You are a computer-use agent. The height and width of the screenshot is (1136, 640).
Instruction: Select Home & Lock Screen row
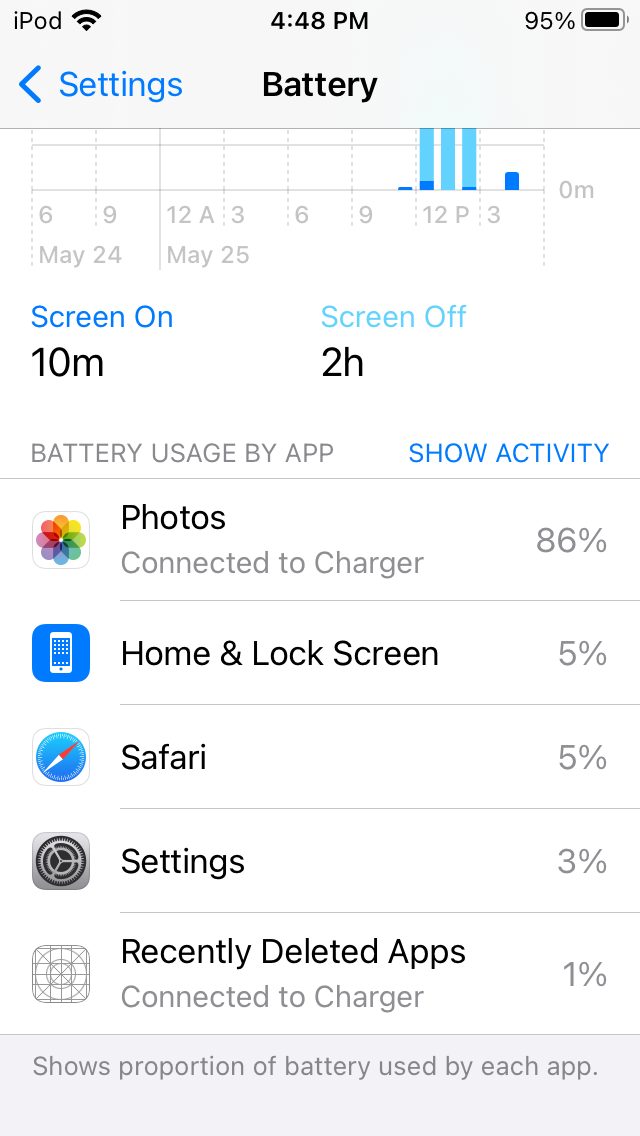[x=320, y=654]
